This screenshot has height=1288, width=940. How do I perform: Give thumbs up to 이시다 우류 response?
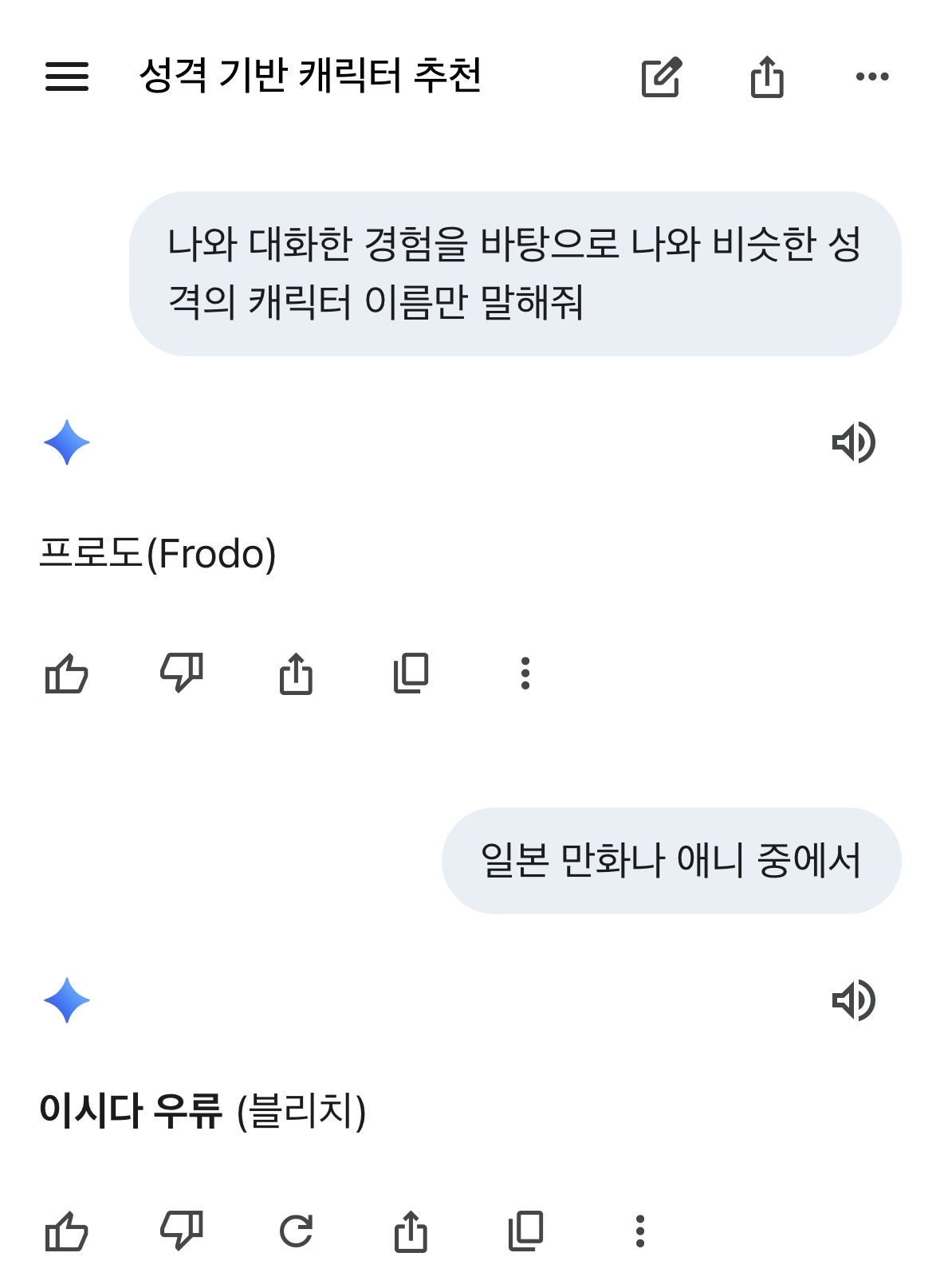click(67, 1231)
